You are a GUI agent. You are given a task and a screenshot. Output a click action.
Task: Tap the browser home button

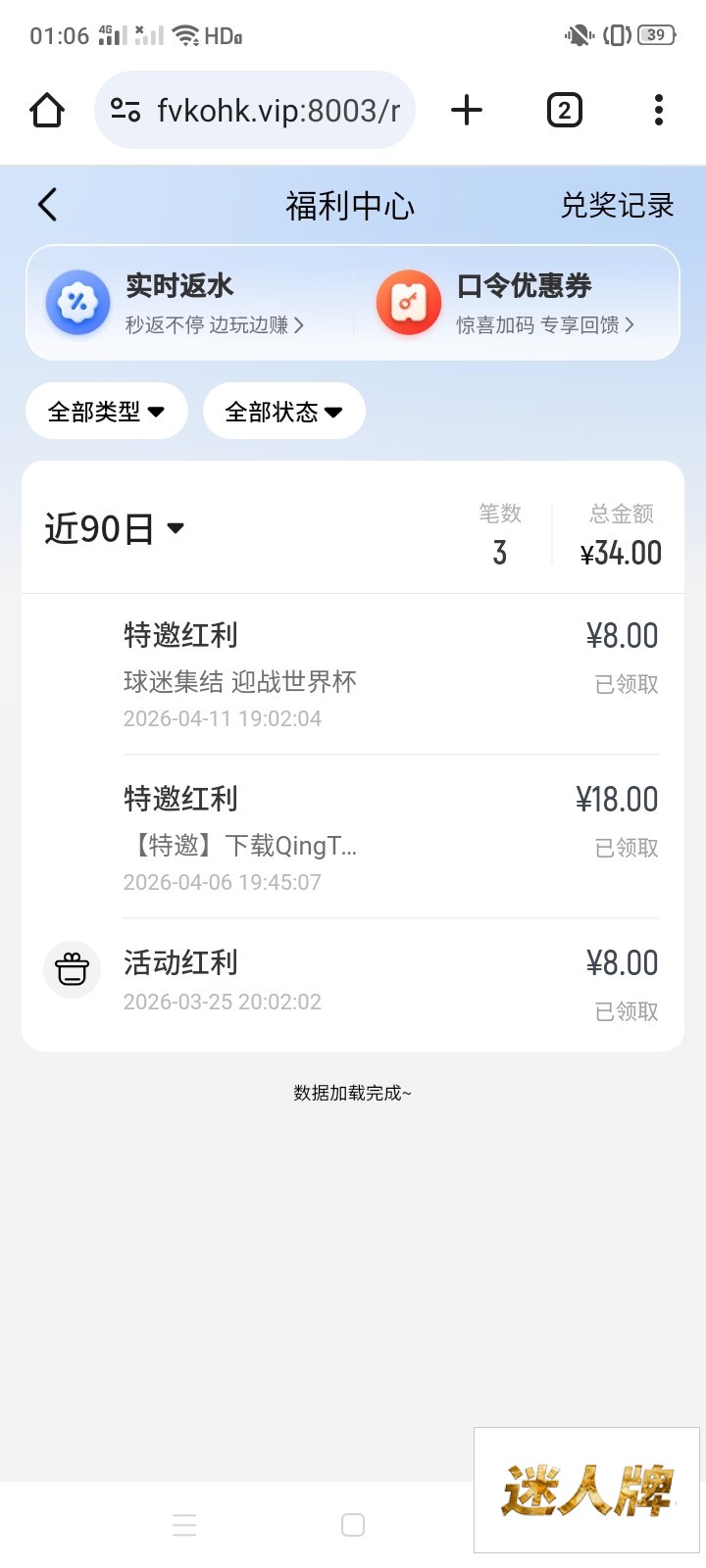pos(47,111)
